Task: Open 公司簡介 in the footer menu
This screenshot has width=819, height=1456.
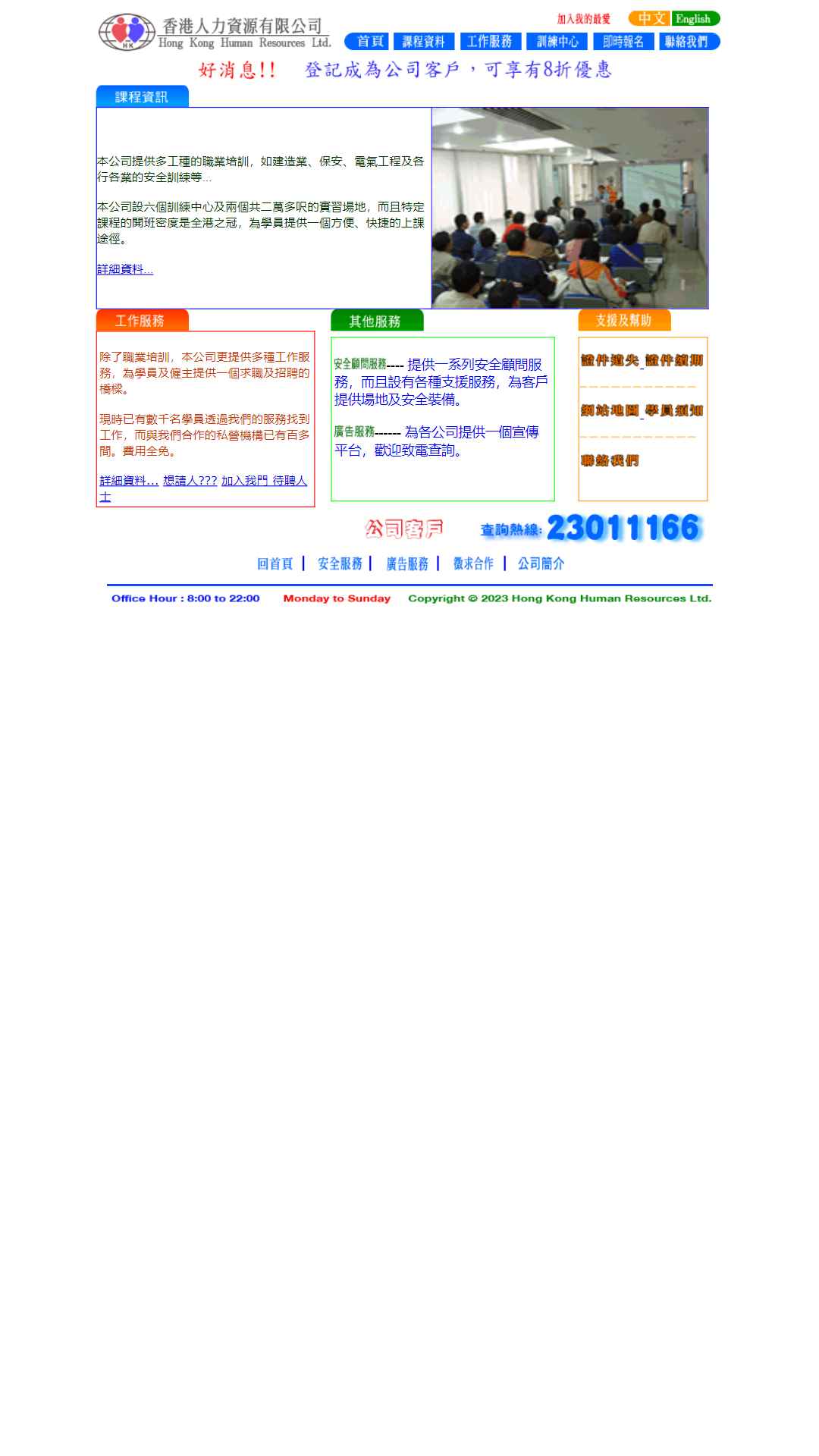Action: click(541, 563)
